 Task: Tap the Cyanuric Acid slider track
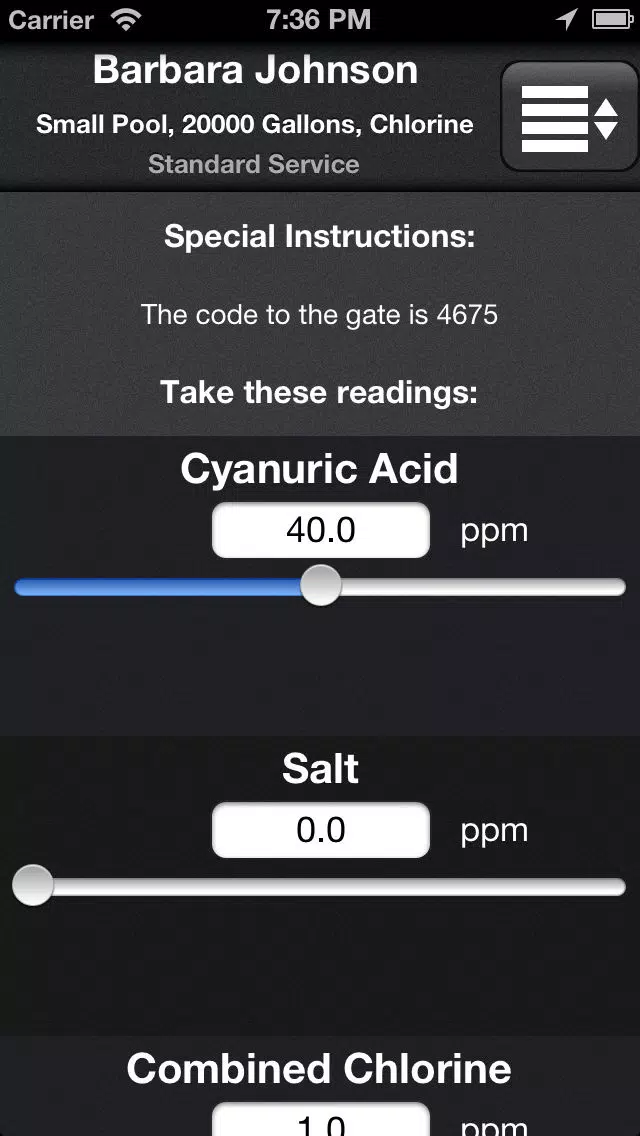(x=320, y=586)
